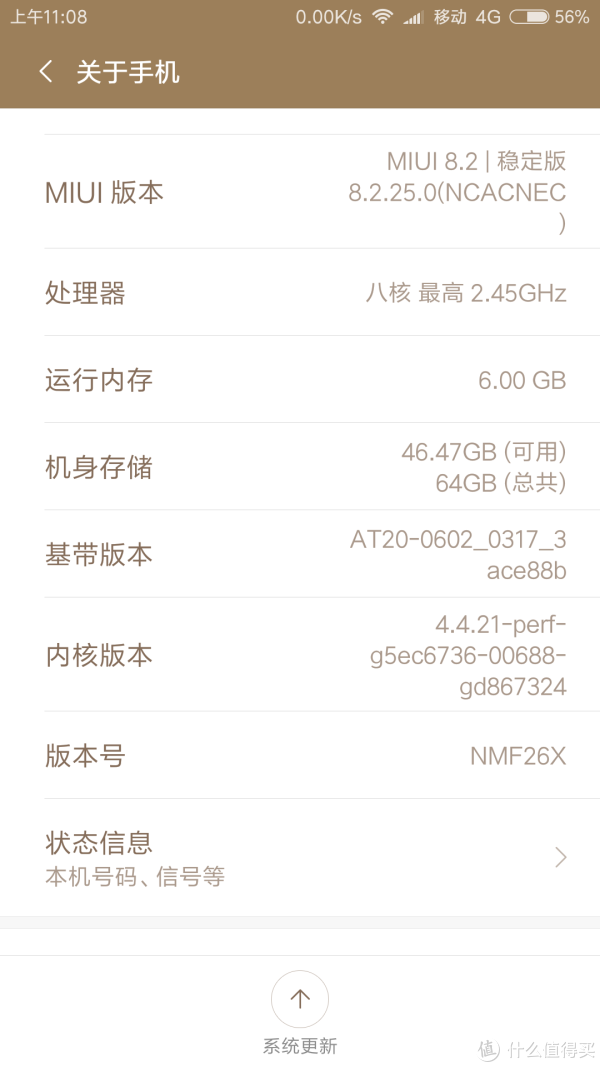Tap the MIUI 版本 row
Screen dimensions: 600x1067
(x=300, y=192)
